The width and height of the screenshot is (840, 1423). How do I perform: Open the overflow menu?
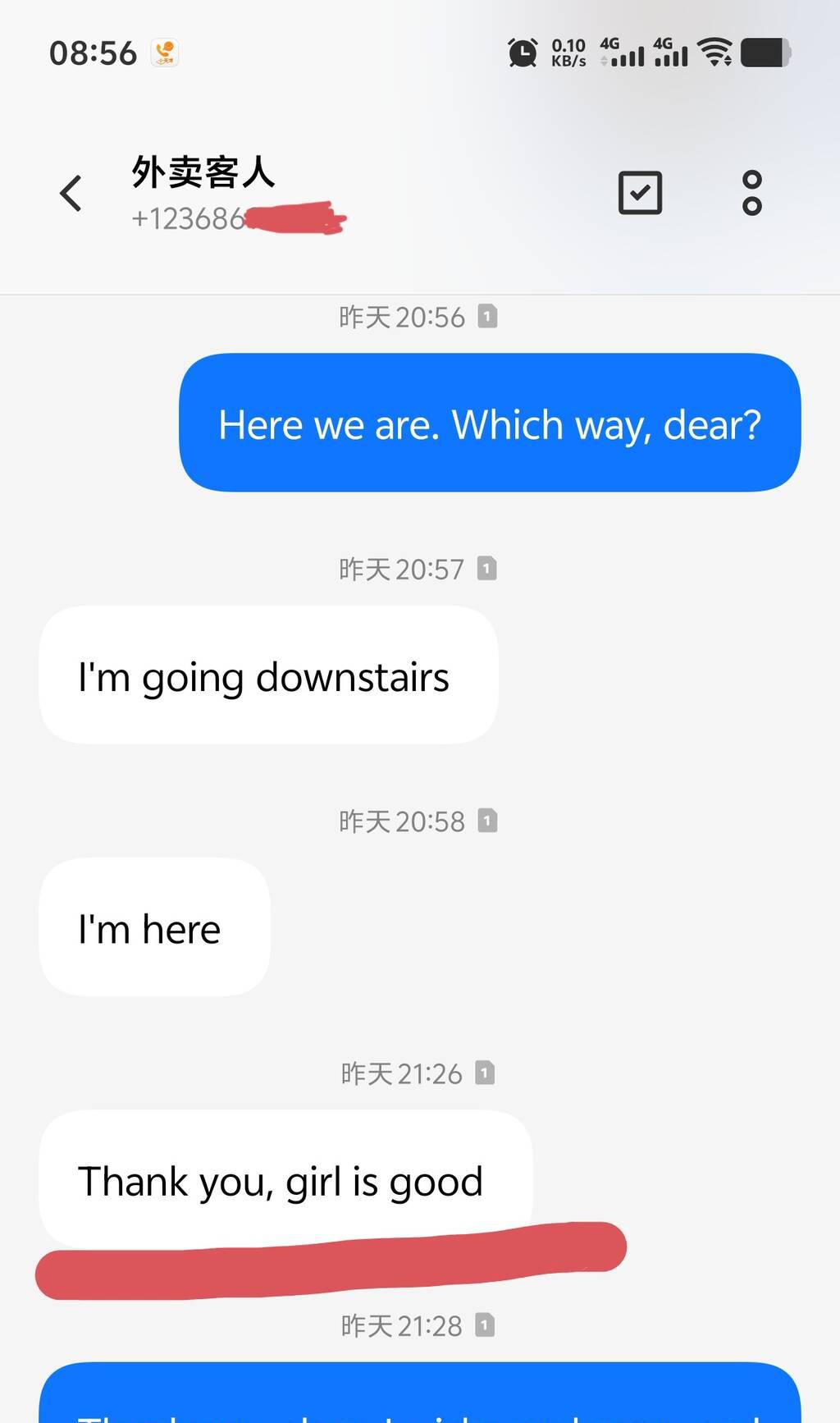[x=751, y=193]
